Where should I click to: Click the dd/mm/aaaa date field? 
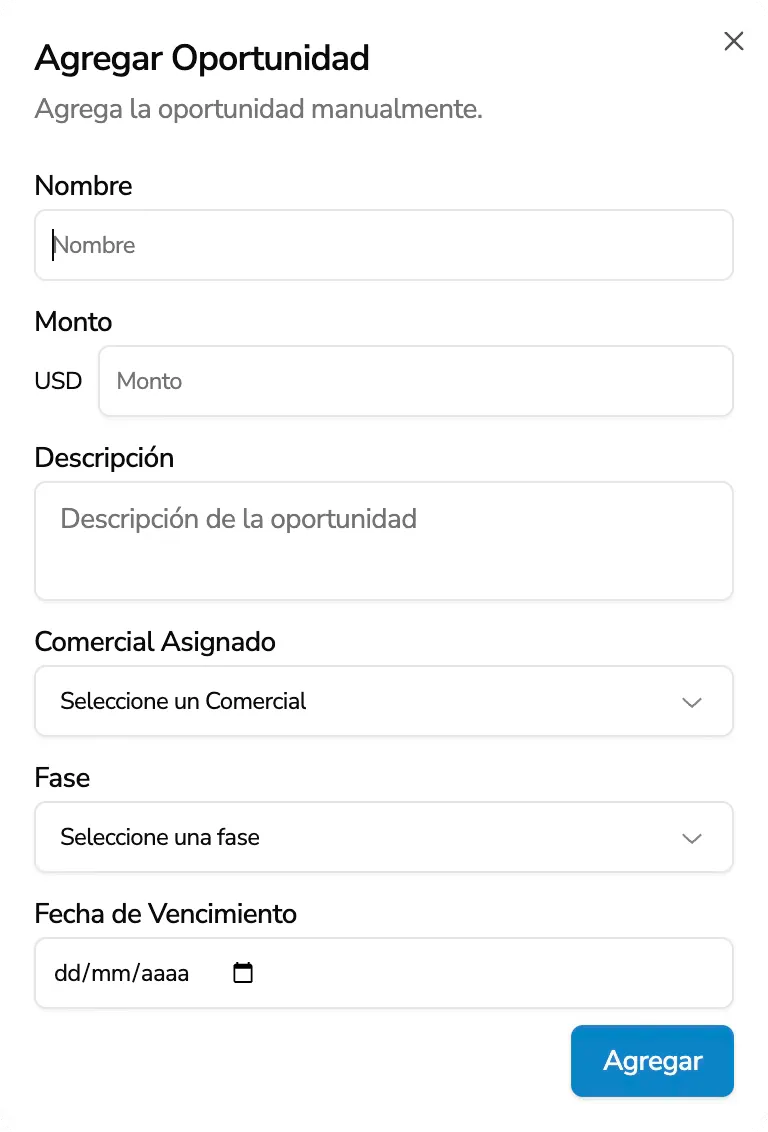120,972
